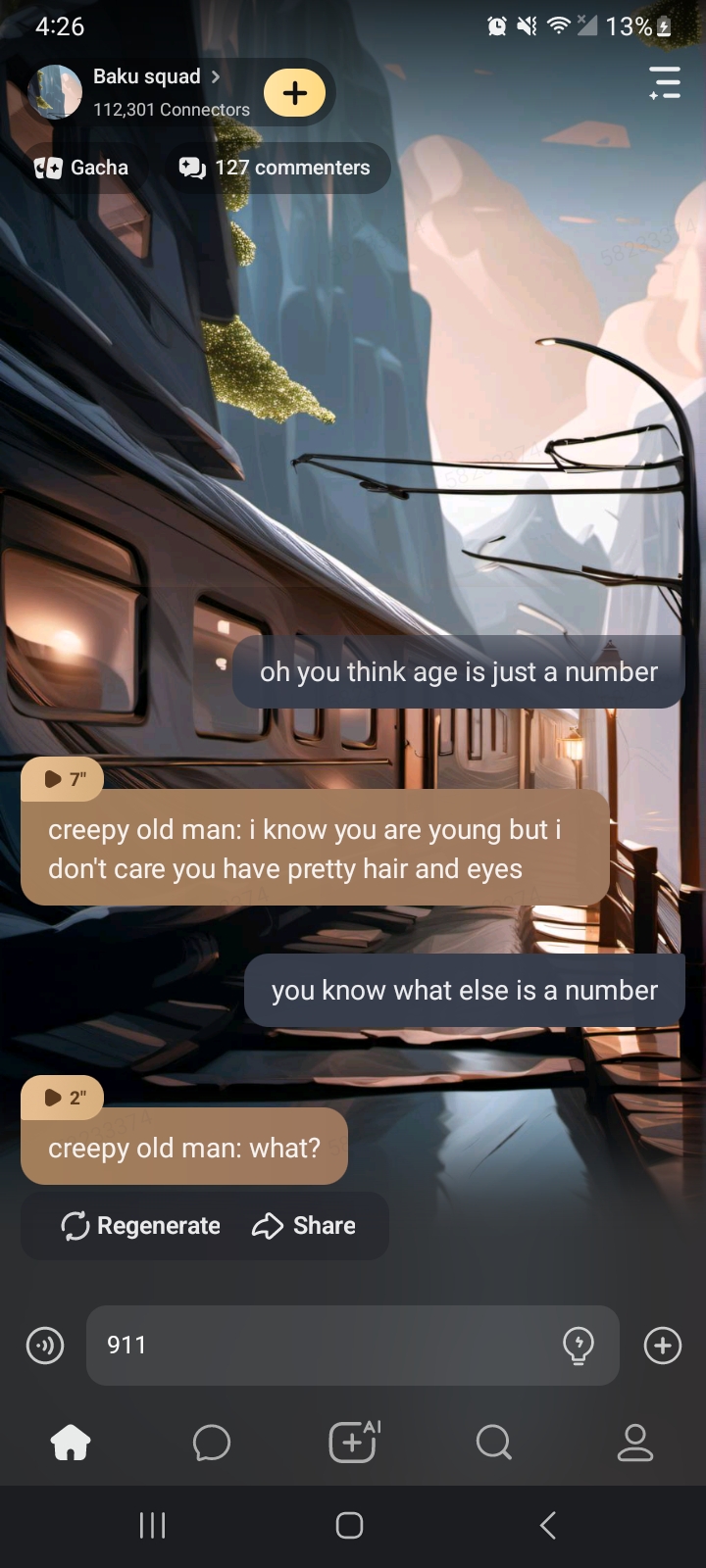Image resolution: width=706 pixels, height=1568 pixels.
Task: Tap the yellow plus connect button
Action: pos(294,93)
